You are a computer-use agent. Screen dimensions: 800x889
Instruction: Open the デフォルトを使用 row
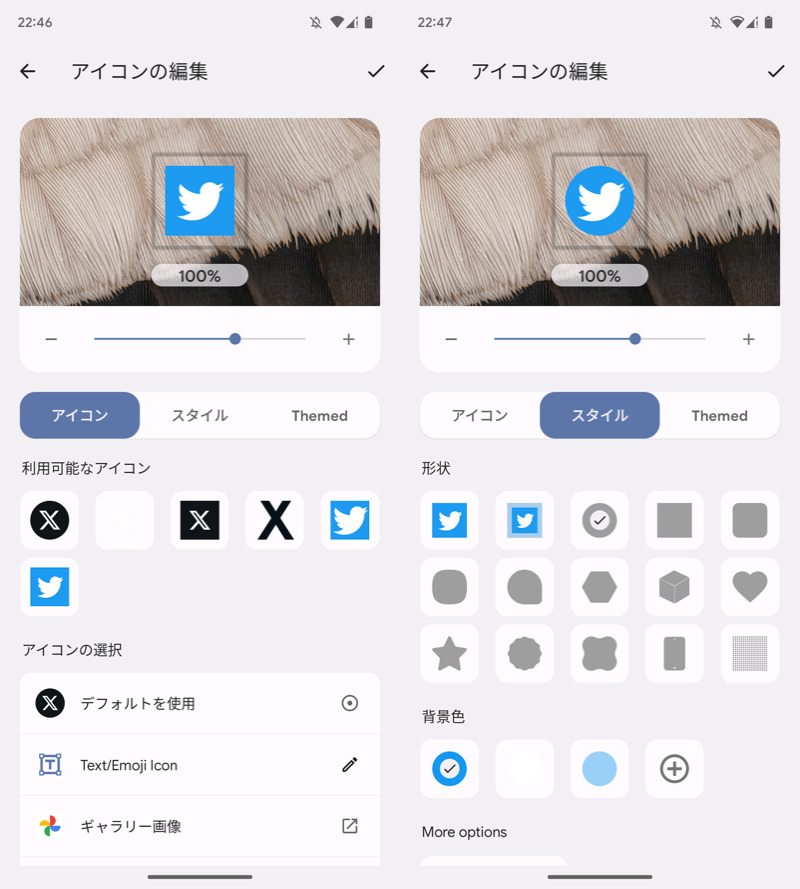point(199,703)
